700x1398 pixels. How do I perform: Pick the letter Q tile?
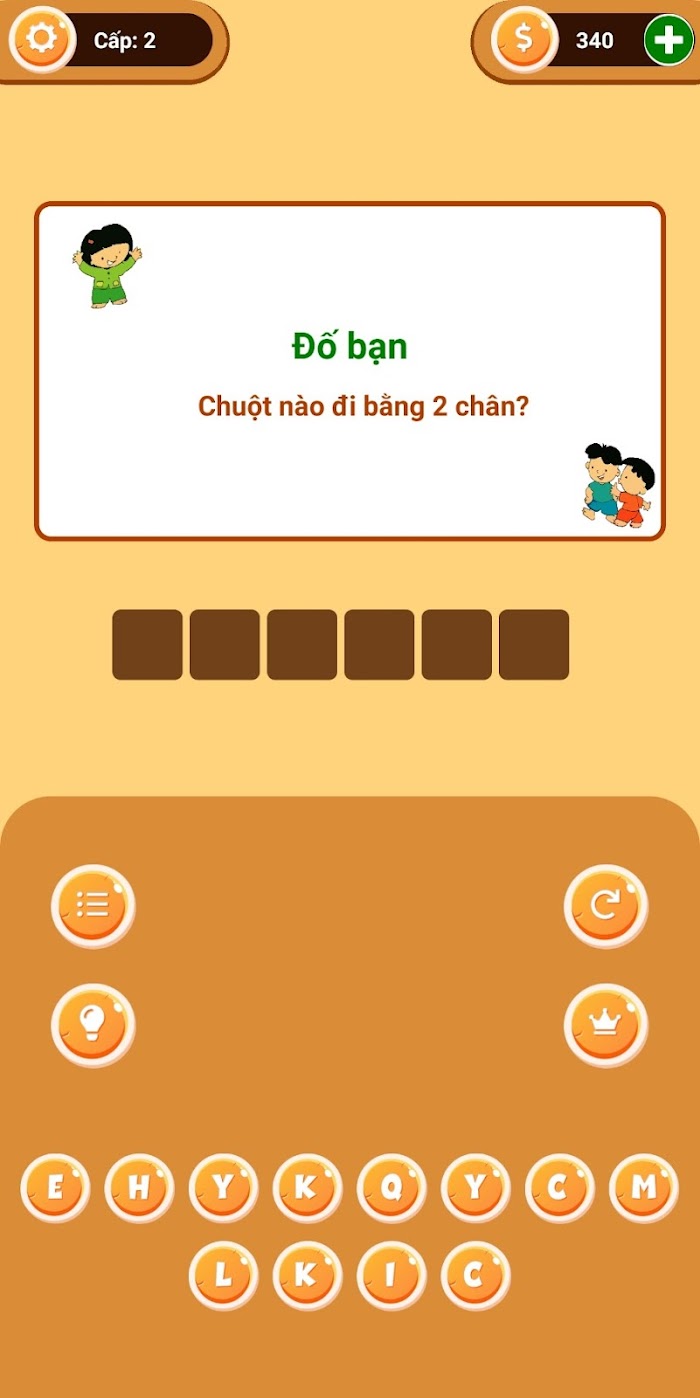391,1188
